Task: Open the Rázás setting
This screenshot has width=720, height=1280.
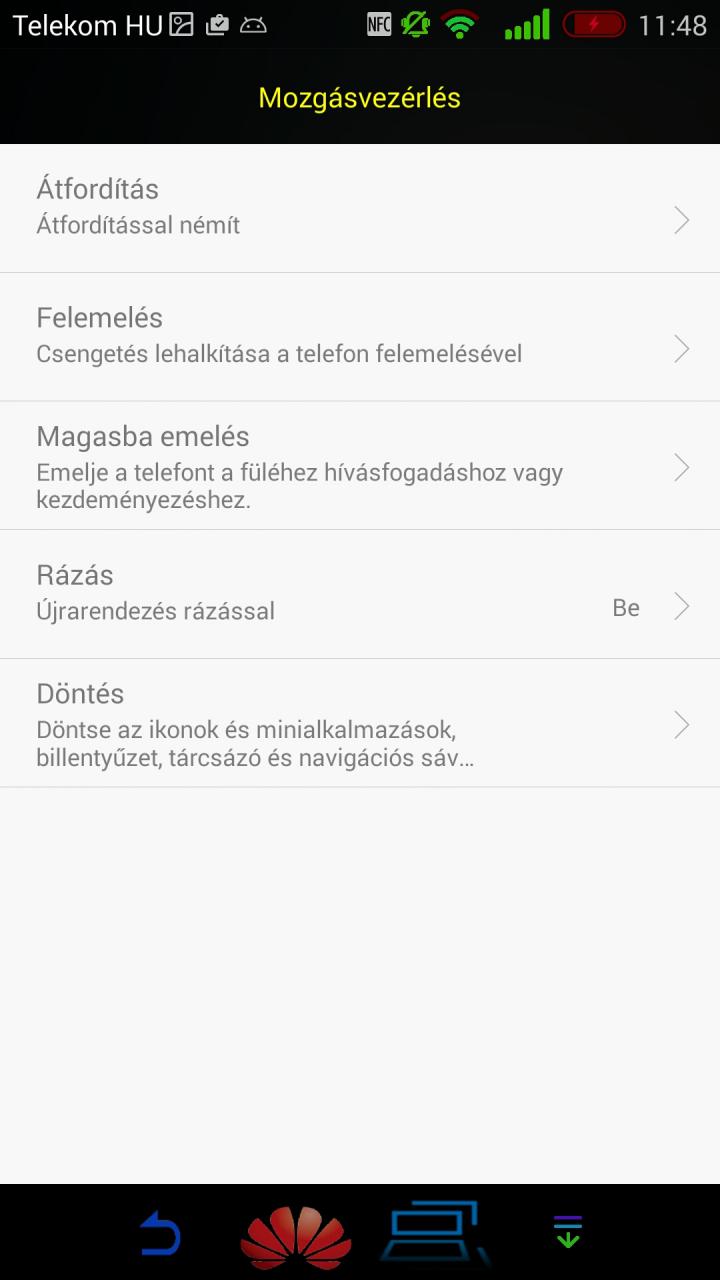Action: pyautogui.click(x=360, y=594)
